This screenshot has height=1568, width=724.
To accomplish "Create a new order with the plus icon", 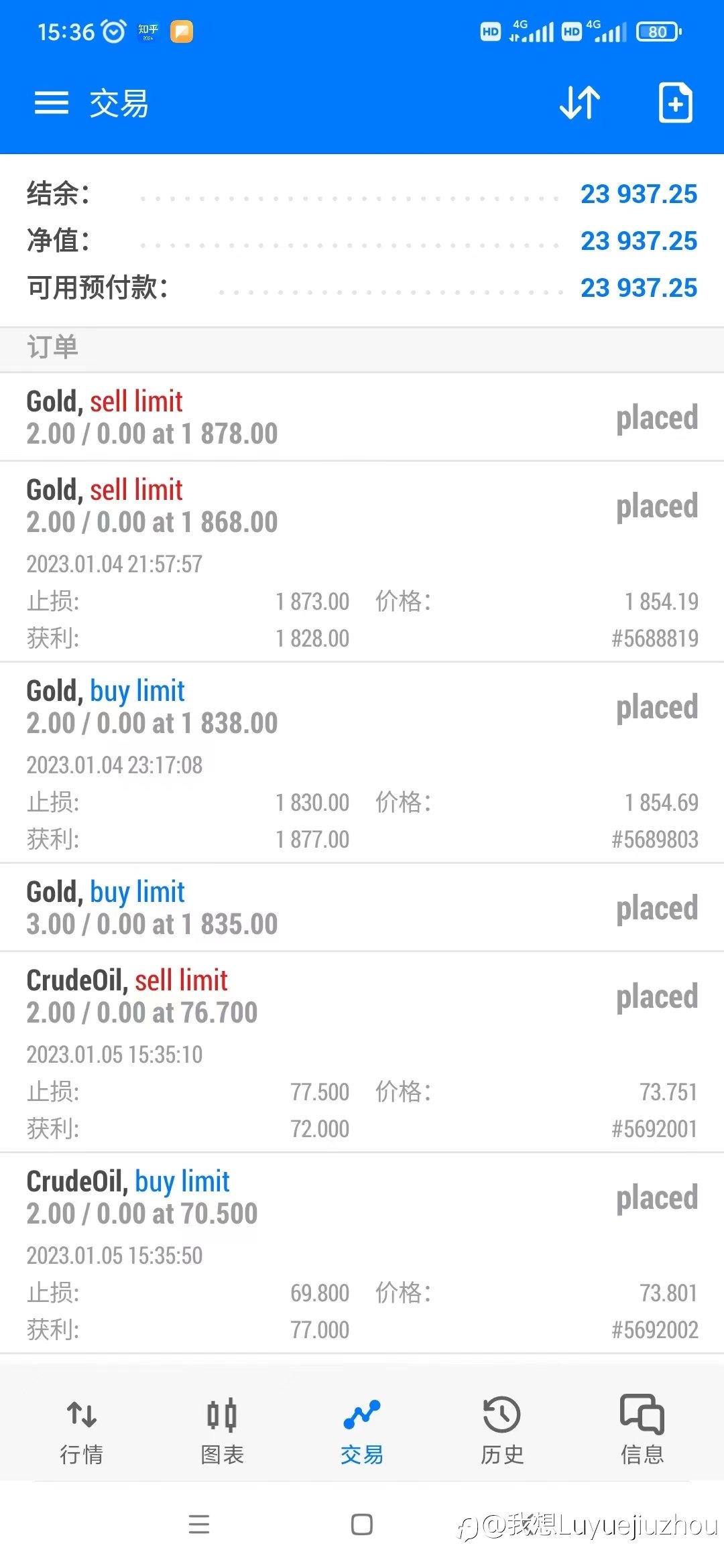I will [x=675, y=103].
